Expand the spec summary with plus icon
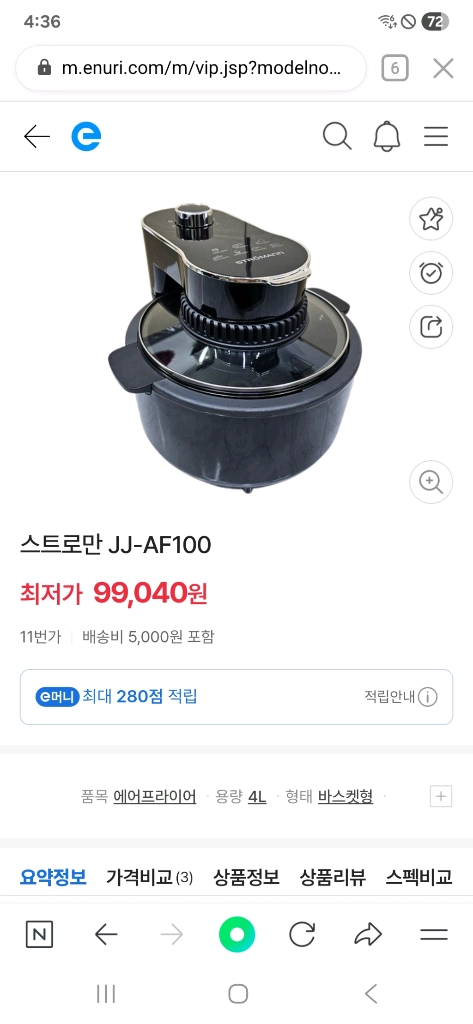 click(x=441, y=797)
